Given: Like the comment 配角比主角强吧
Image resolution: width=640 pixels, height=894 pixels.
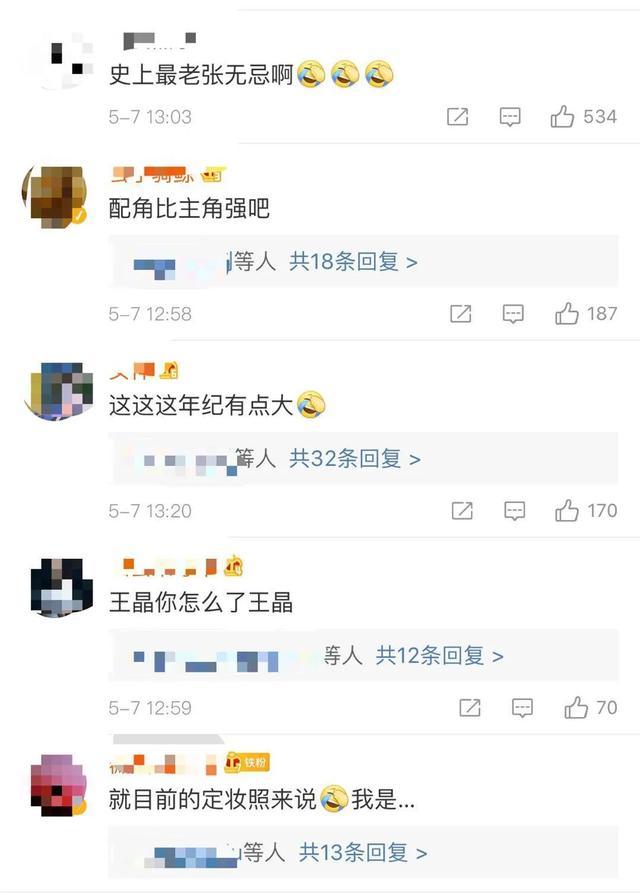Looking at the screenshot, I should (x=567, y=314).
